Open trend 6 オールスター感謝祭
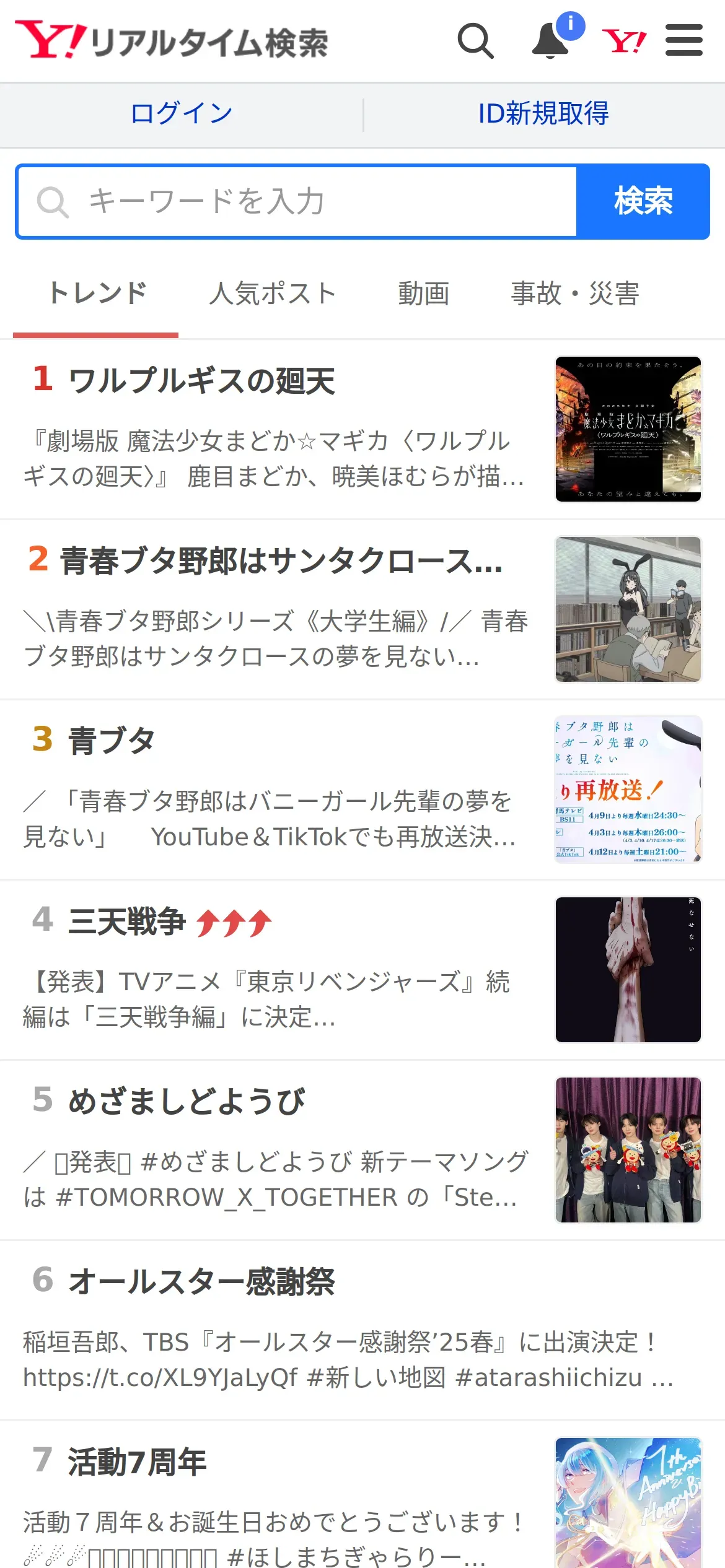 coord(201,1282)
